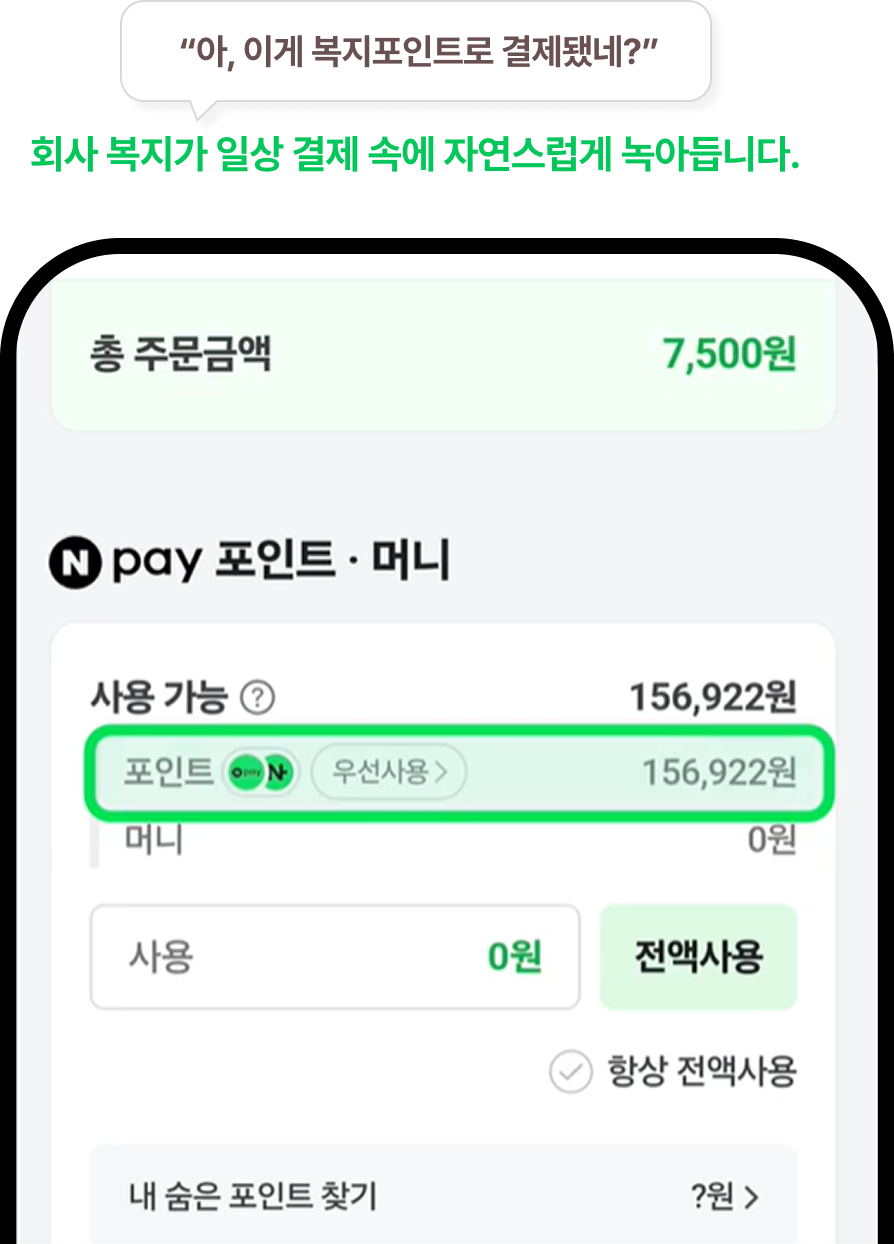Toggle the 항상 전액사용 checkmark
Image resolution: width=894 pixels, height=1244 pixels.
(x=570, y=1074)
